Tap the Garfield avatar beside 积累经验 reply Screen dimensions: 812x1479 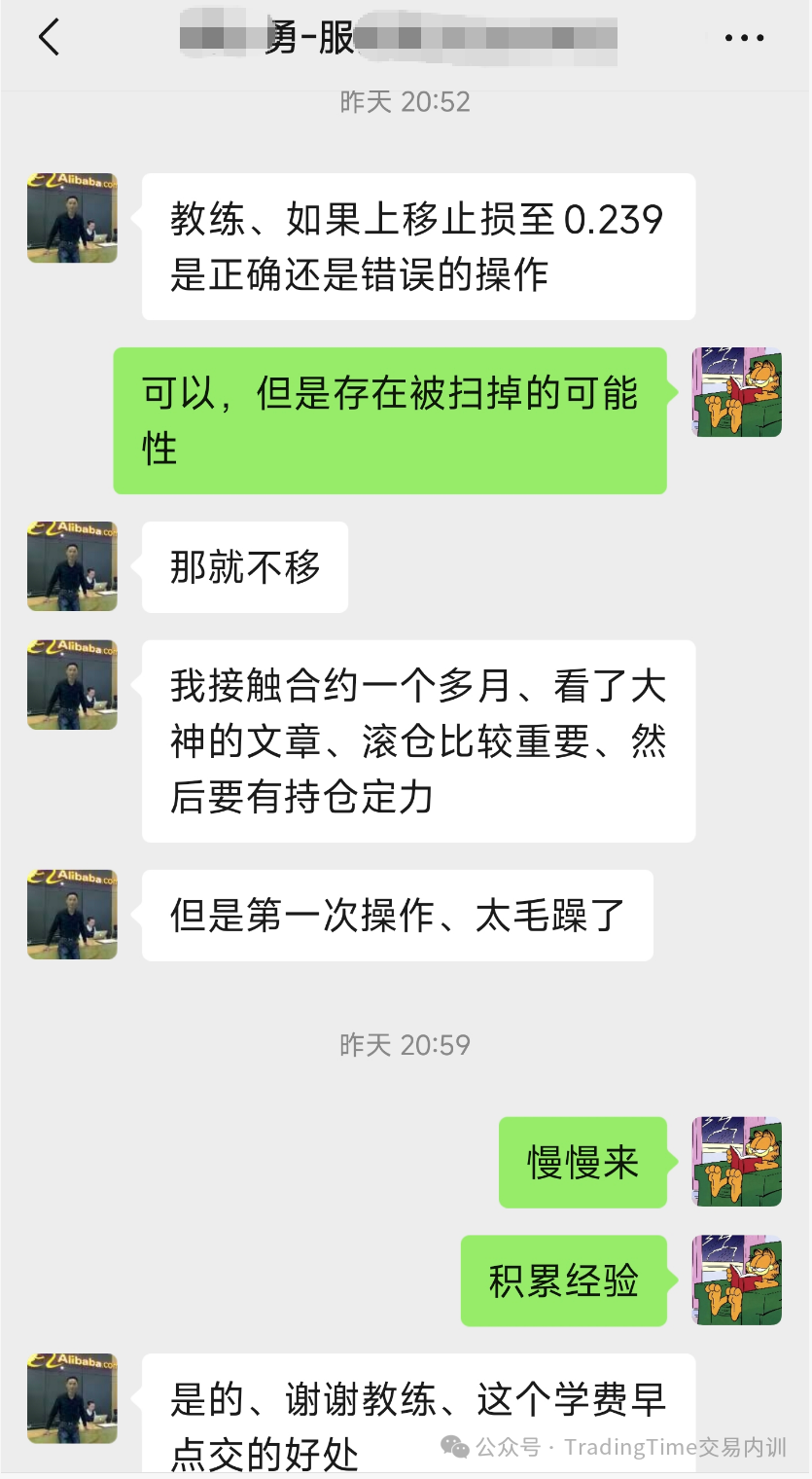tap(736, 1281)
